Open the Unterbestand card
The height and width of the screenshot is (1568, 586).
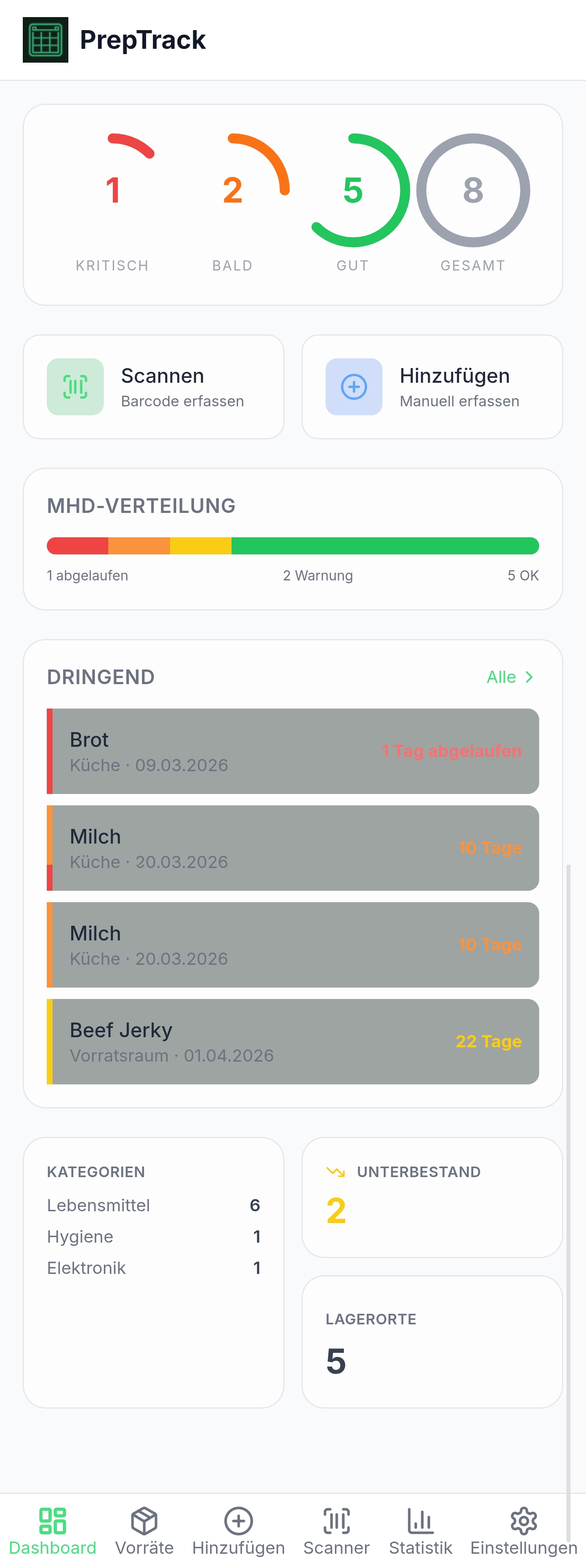click(x=432, y=1197)
